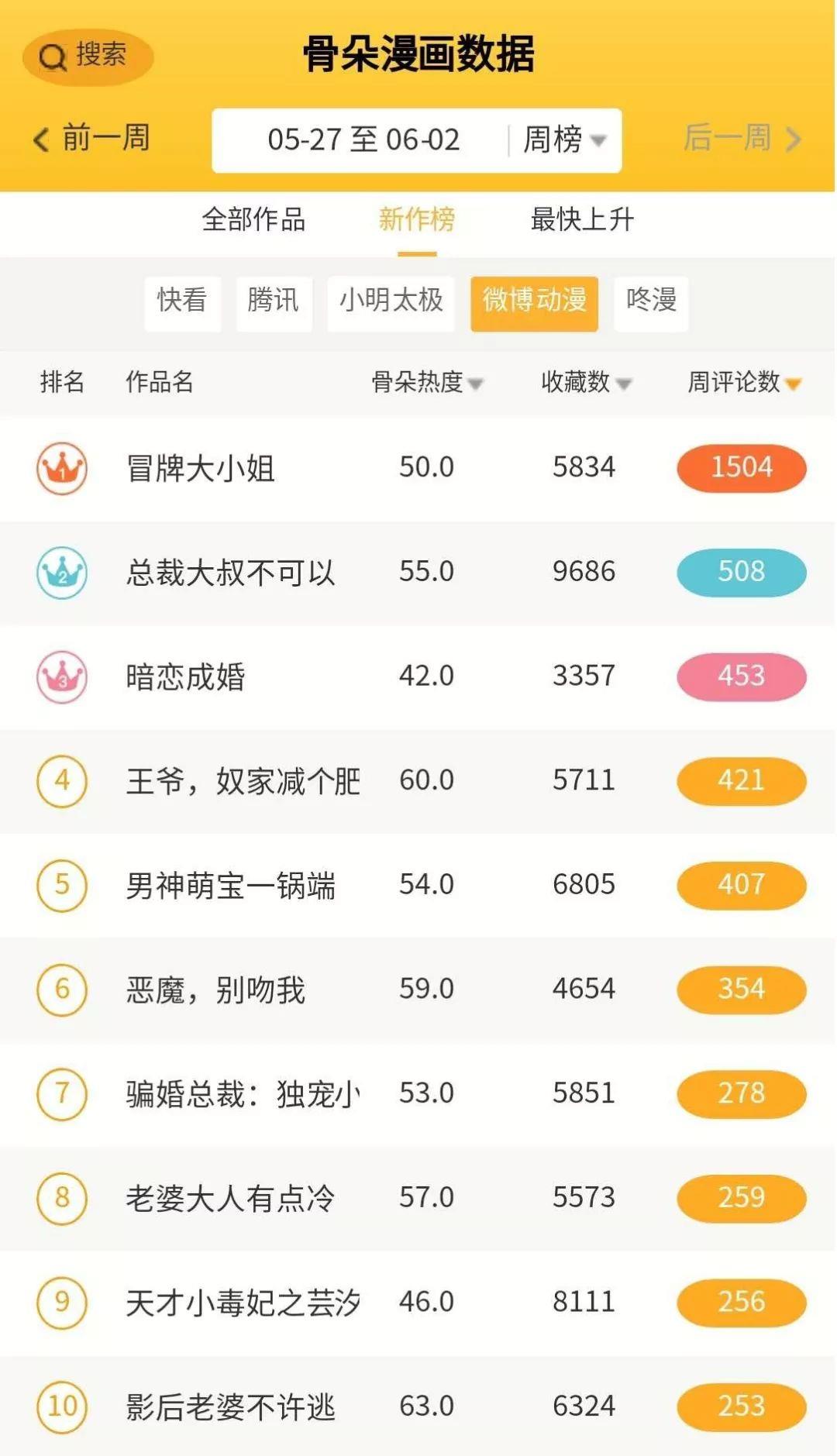
Task: Open the 总裁大叔不可以 entry
Action: (x=418, y=573)
